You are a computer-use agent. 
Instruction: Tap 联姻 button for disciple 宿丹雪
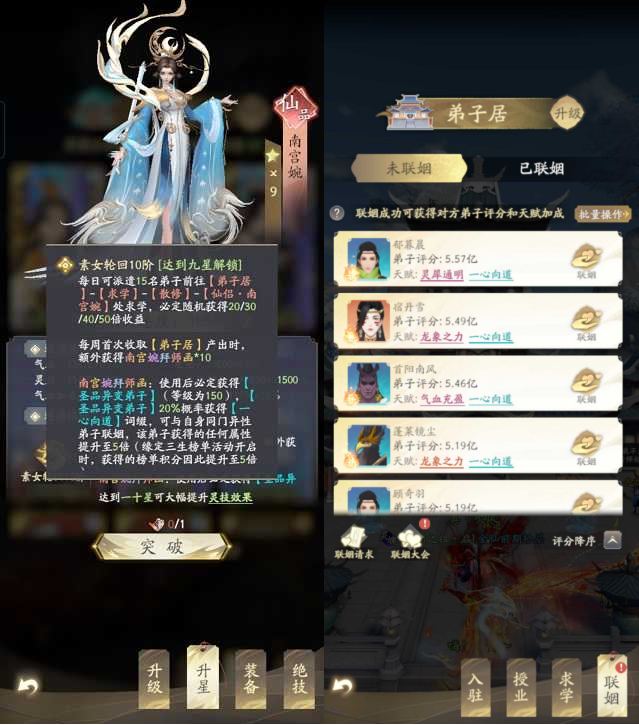click(x=586, y=322)
